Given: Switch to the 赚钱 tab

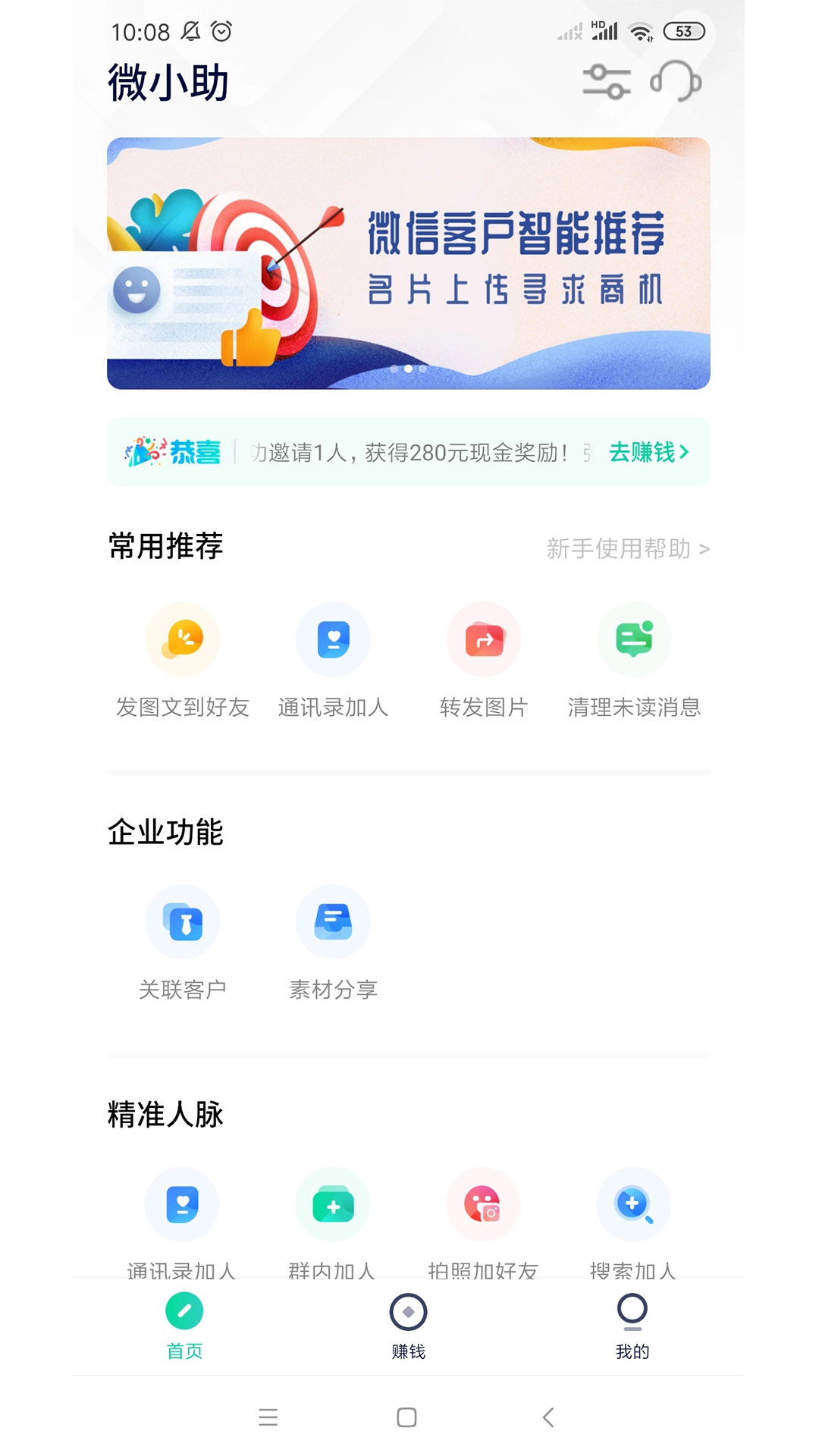Looking at the screenshot, I should click(x=408, y=1326).
